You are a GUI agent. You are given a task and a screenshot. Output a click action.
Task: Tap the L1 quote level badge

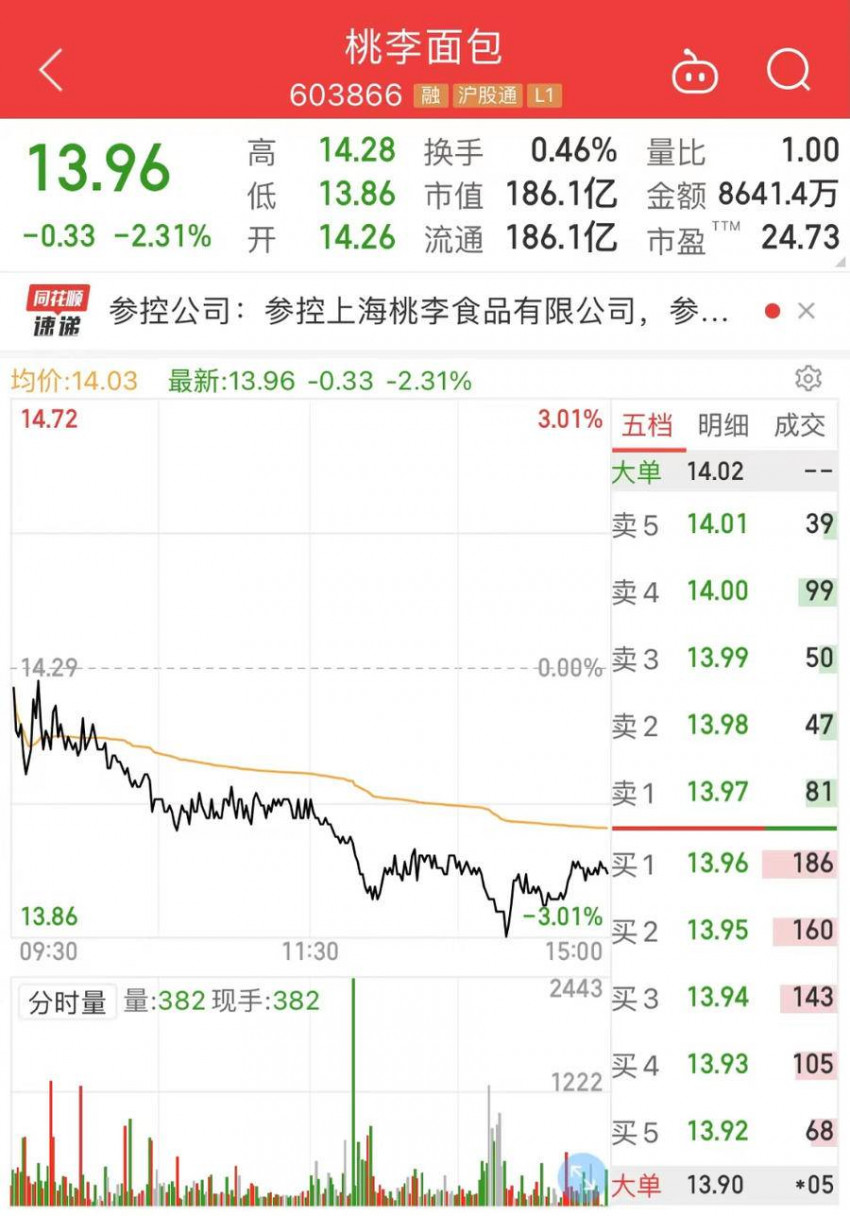tap(543, 95)
